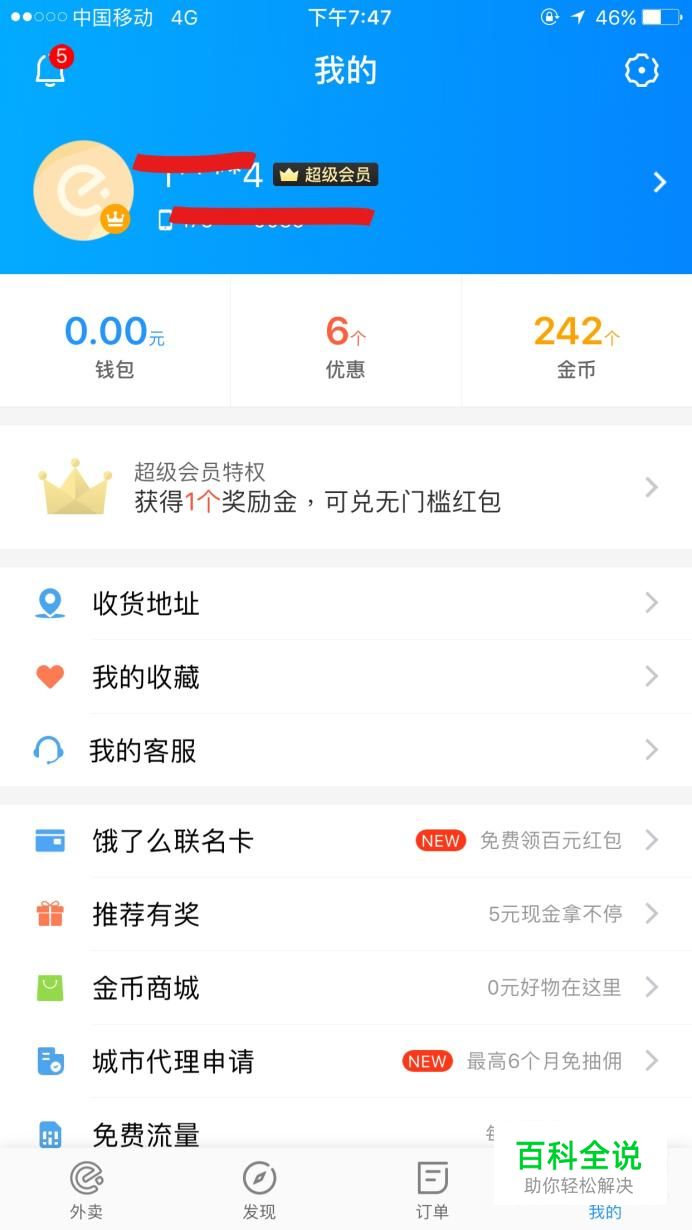Select 推荐有奖 referral rewards

(x=345, y=914)
